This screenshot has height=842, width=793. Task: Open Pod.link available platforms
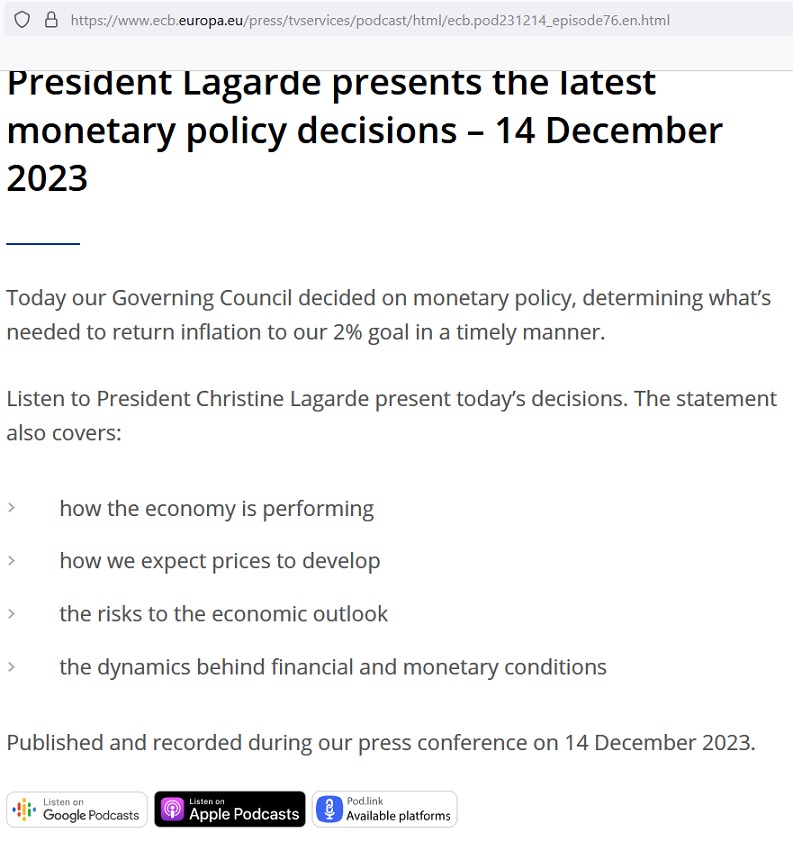point(384,809)
